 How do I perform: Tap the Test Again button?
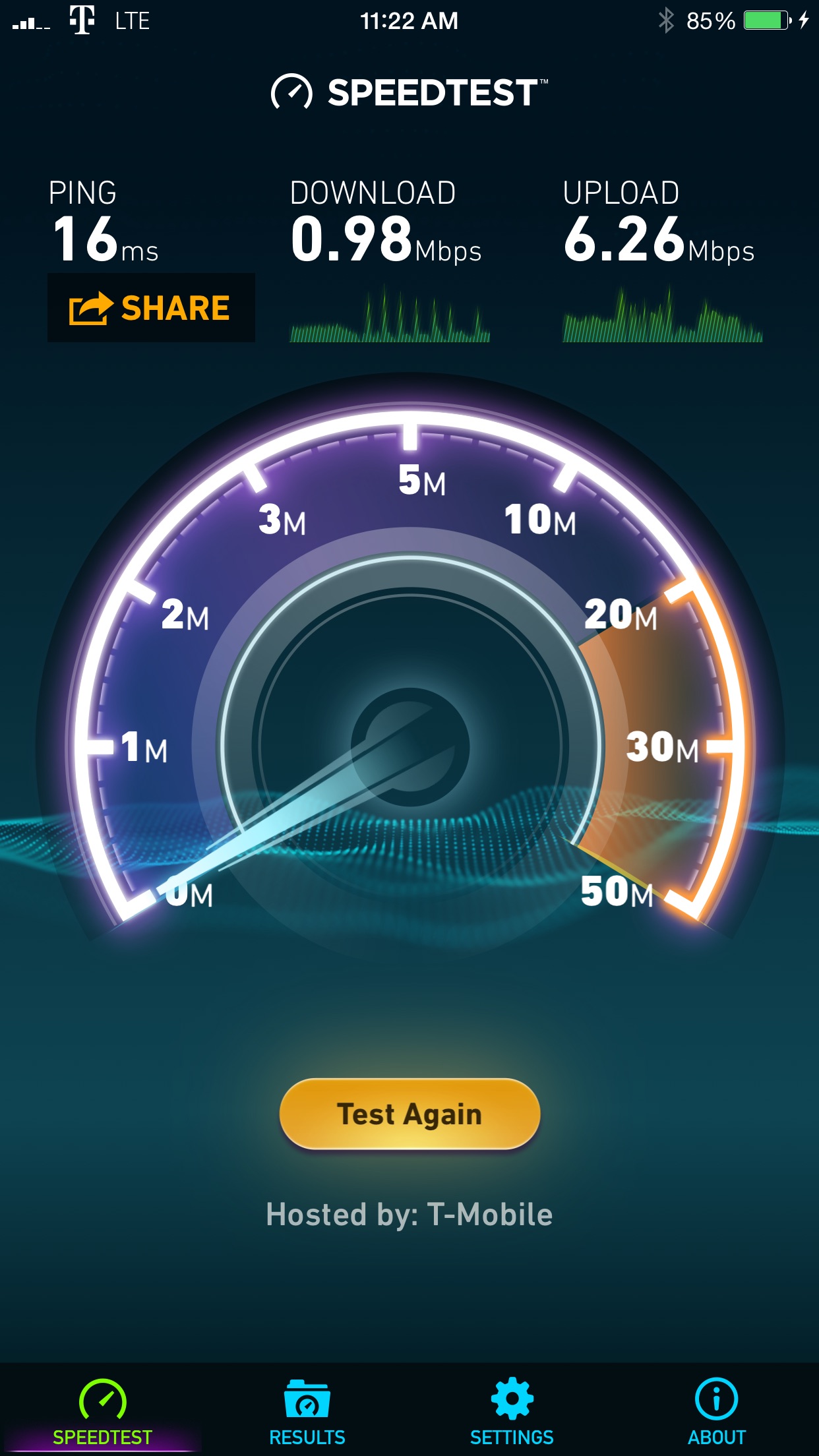click(409, 1114)
